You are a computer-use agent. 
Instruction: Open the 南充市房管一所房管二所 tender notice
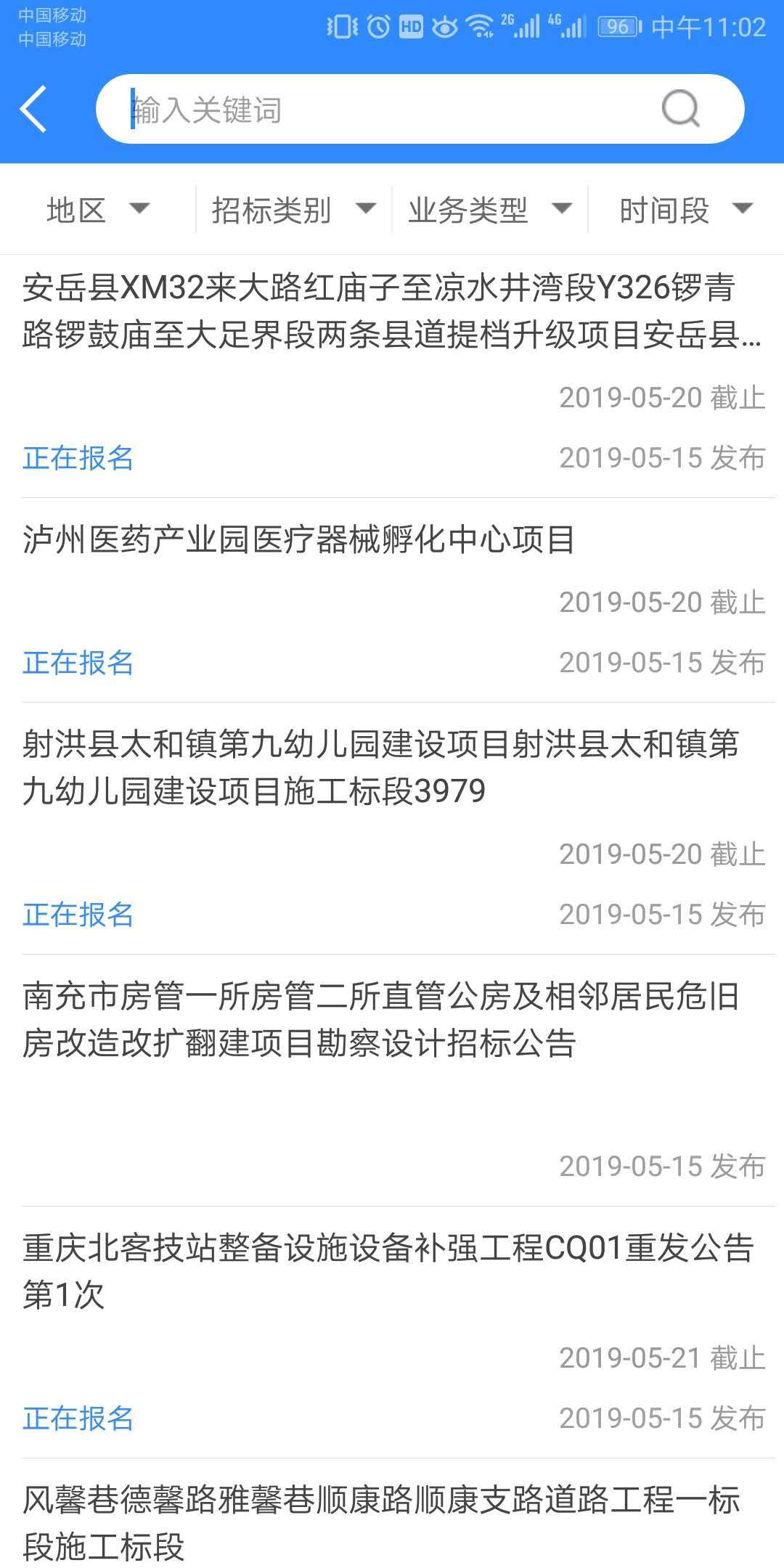point(380,1020)
